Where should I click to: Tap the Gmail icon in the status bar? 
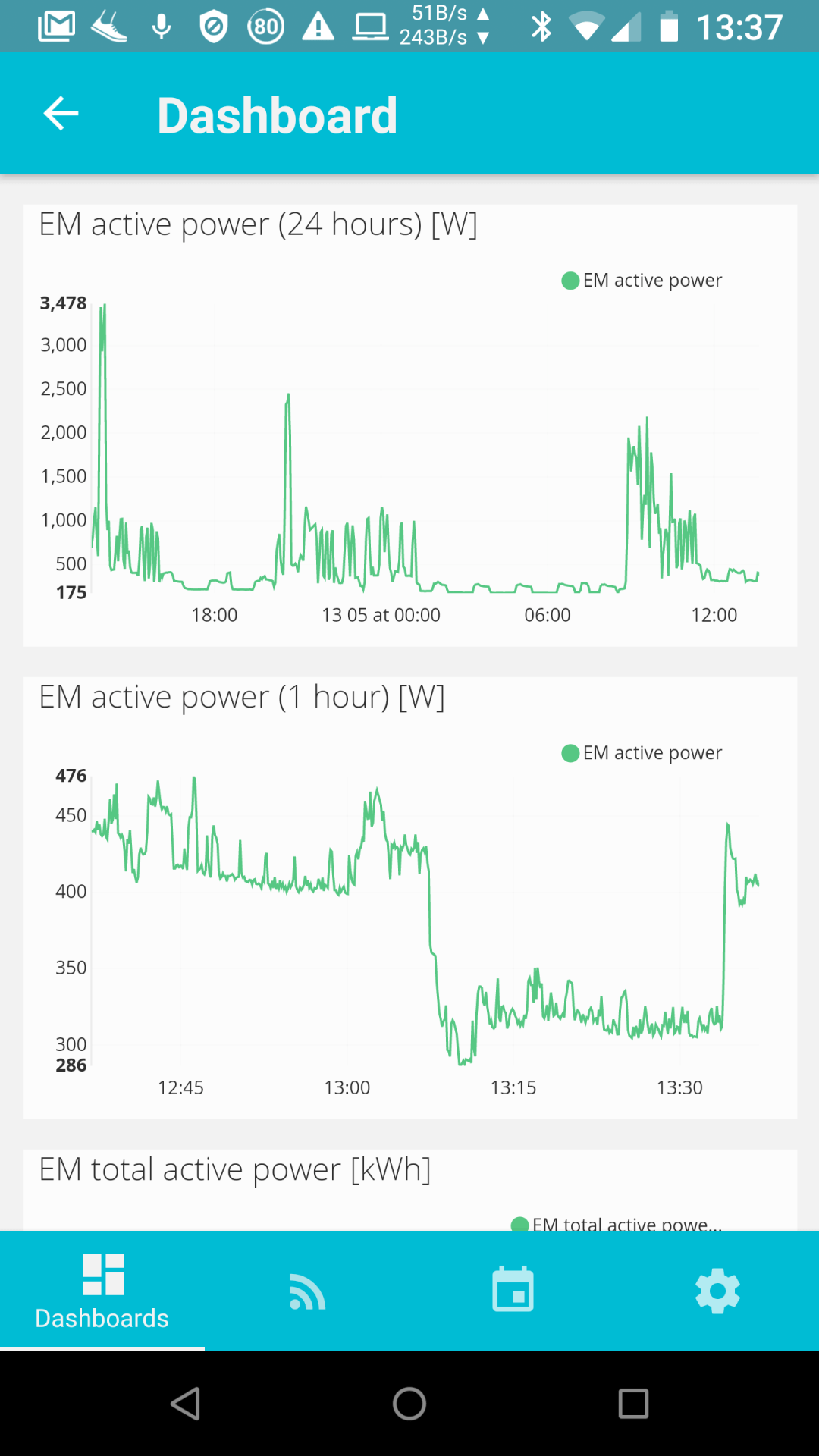(x=53, y=25)
